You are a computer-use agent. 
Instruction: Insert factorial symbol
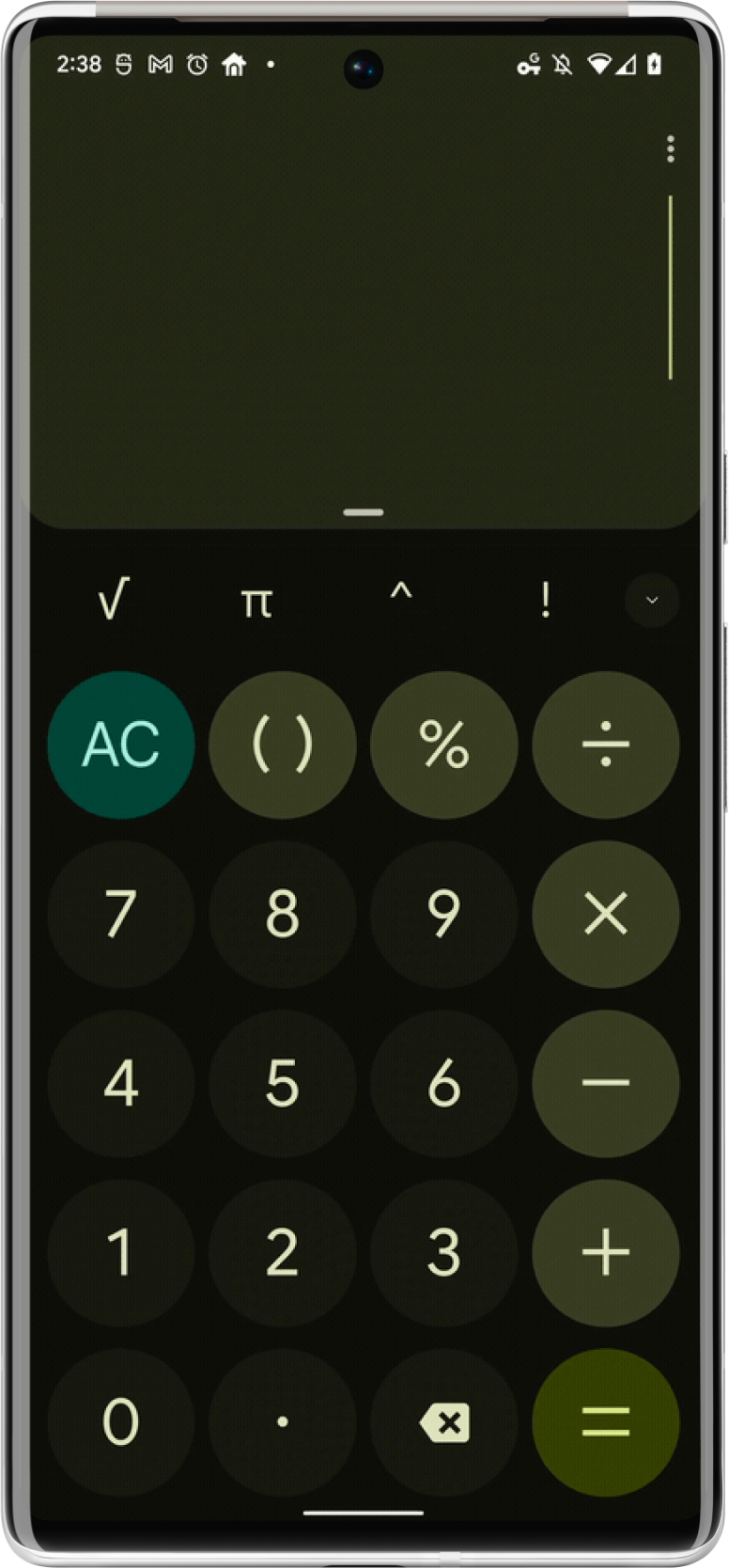[545, 600]
